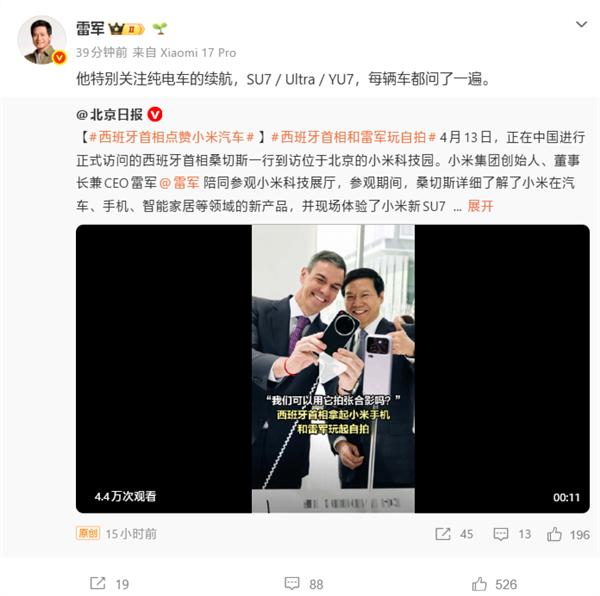View the 13 comments on original post
Image resolution: width=600 pixels, height=596 pixels.
pos(513,534)
